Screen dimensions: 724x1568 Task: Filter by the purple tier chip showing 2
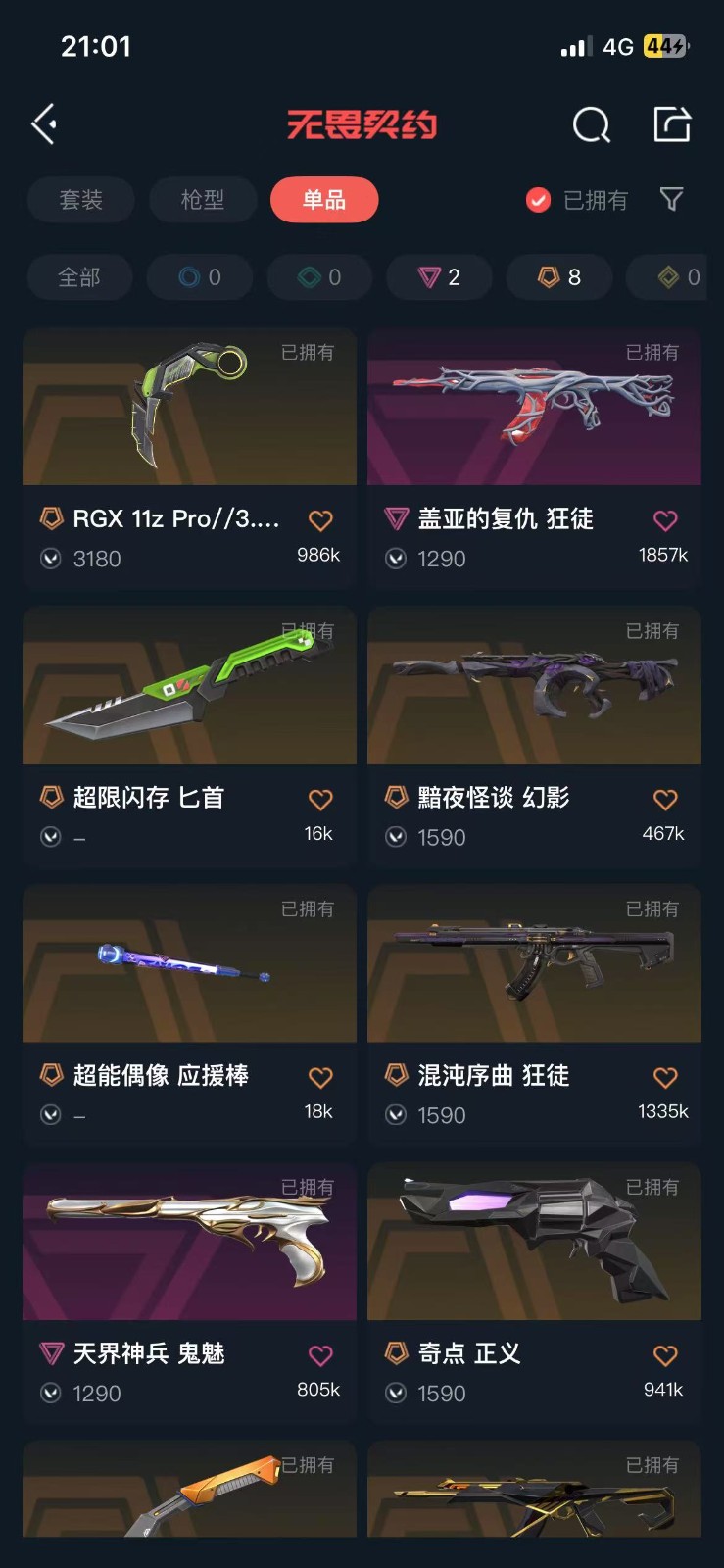(x=440, y=277)
